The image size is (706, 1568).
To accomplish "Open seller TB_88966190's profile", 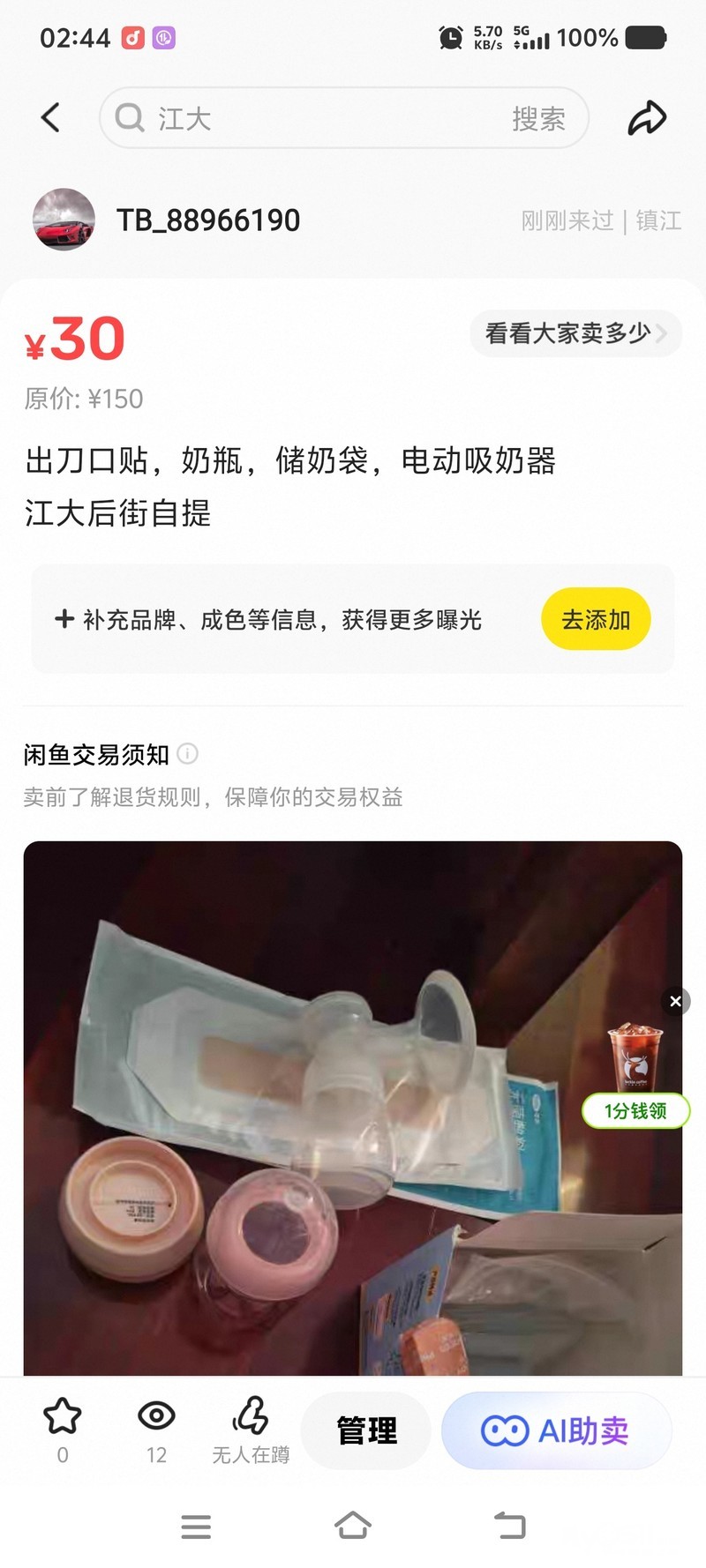I will (208, 220).
